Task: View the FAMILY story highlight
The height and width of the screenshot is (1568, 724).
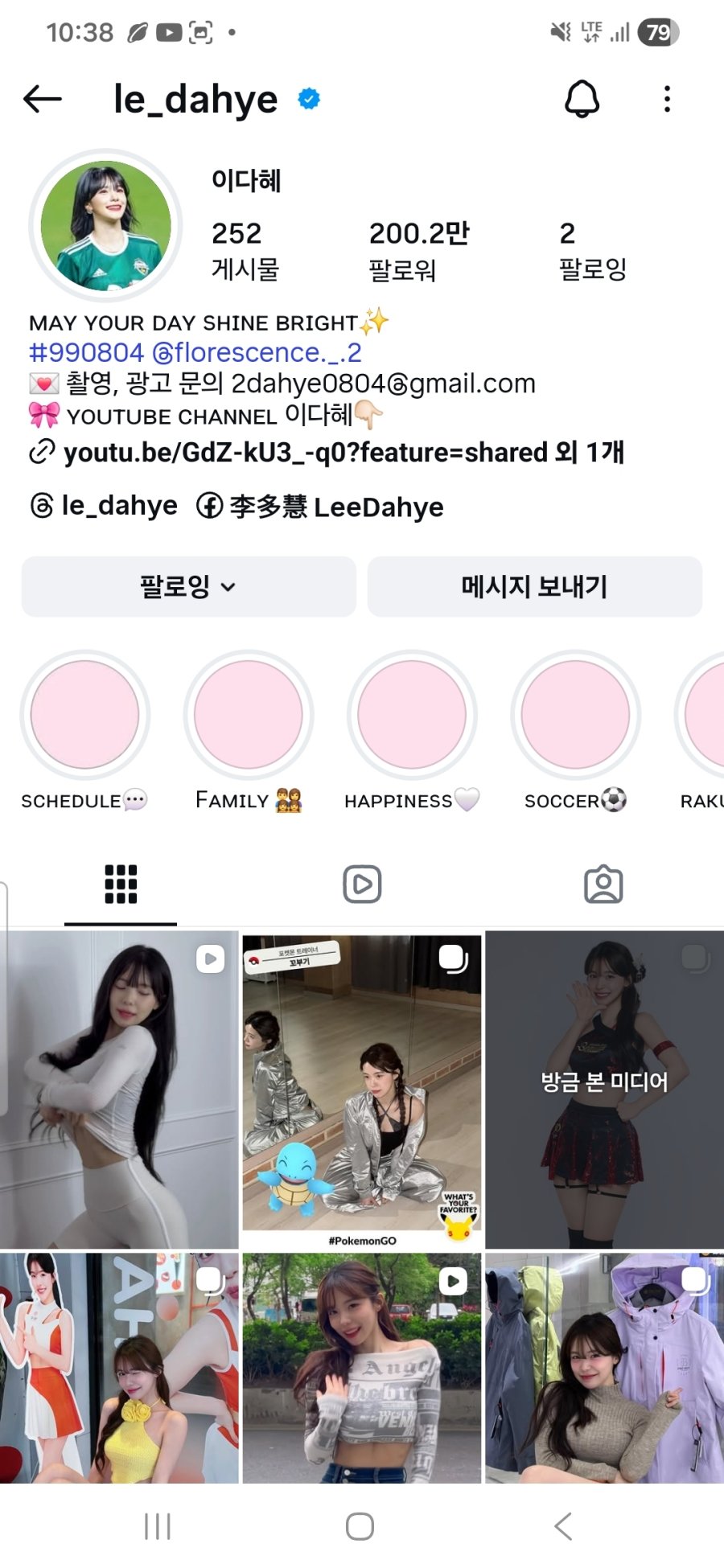Action: pos(249,715)
